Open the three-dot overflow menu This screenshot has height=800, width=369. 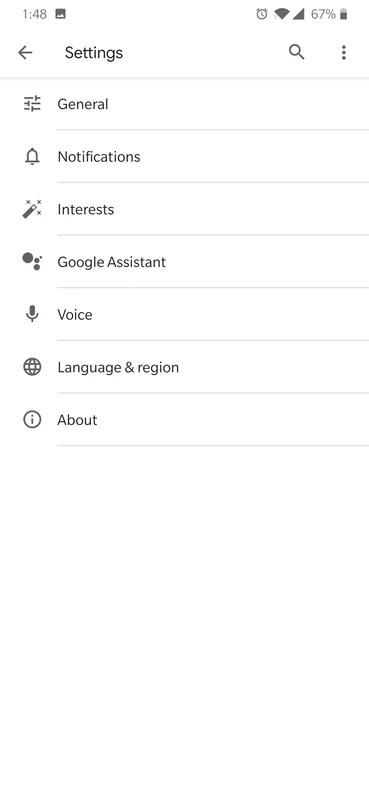pyautogui.click(x=343, y=53)
